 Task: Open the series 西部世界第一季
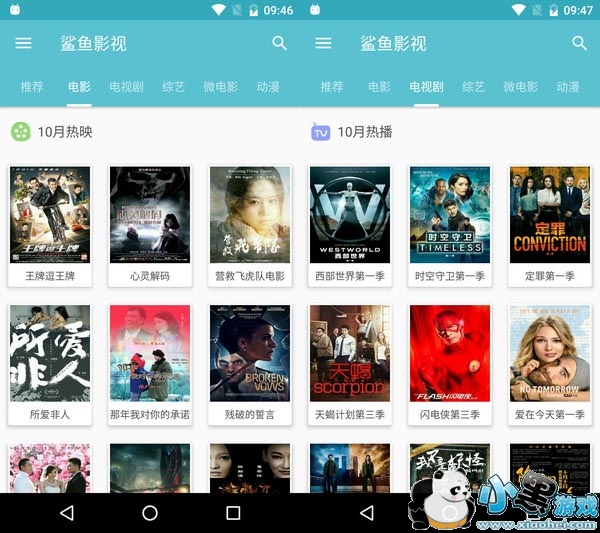(350, 224)
